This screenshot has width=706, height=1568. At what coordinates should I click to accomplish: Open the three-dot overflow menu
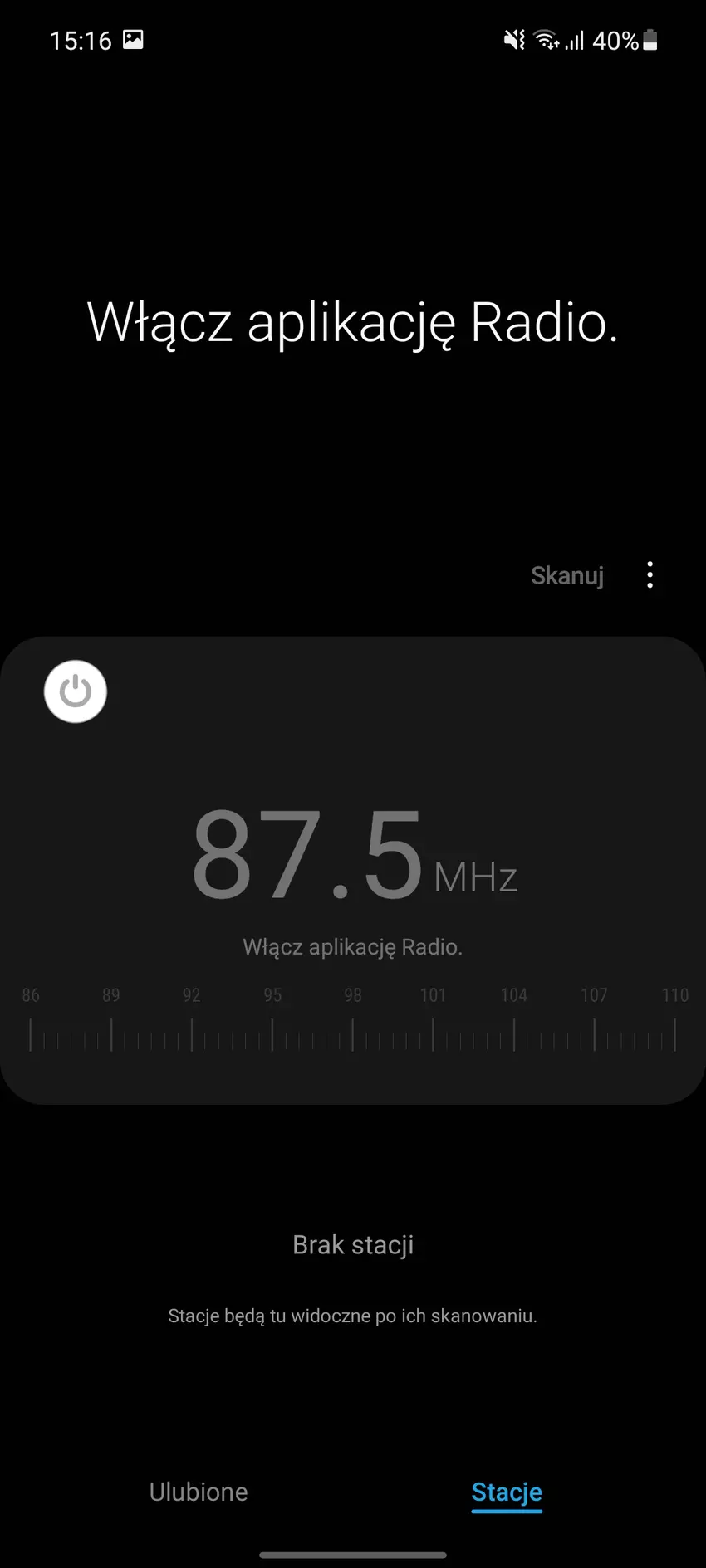pyautogui.click(x=650, y=574)
